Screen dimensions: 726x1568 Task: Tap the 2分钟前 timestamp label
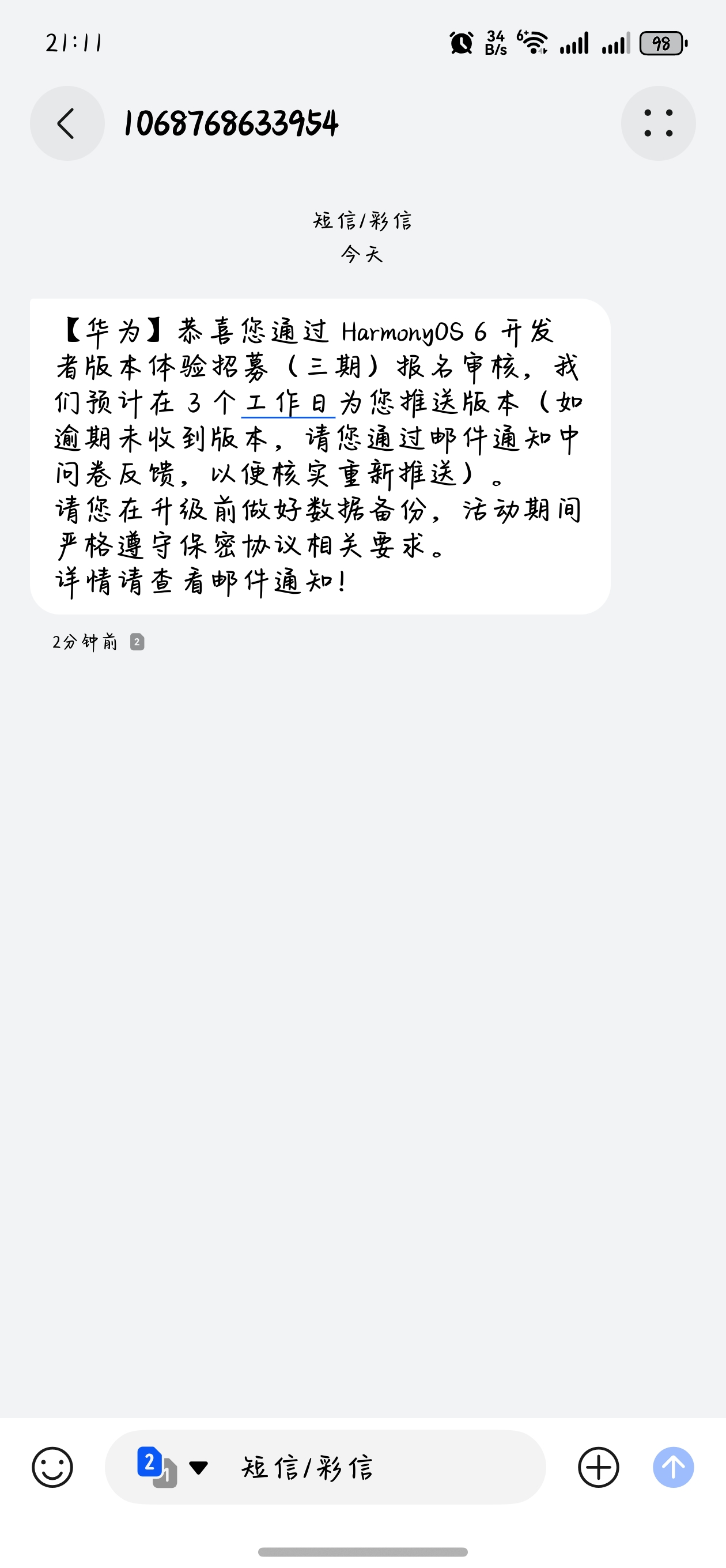pos(86,641)
